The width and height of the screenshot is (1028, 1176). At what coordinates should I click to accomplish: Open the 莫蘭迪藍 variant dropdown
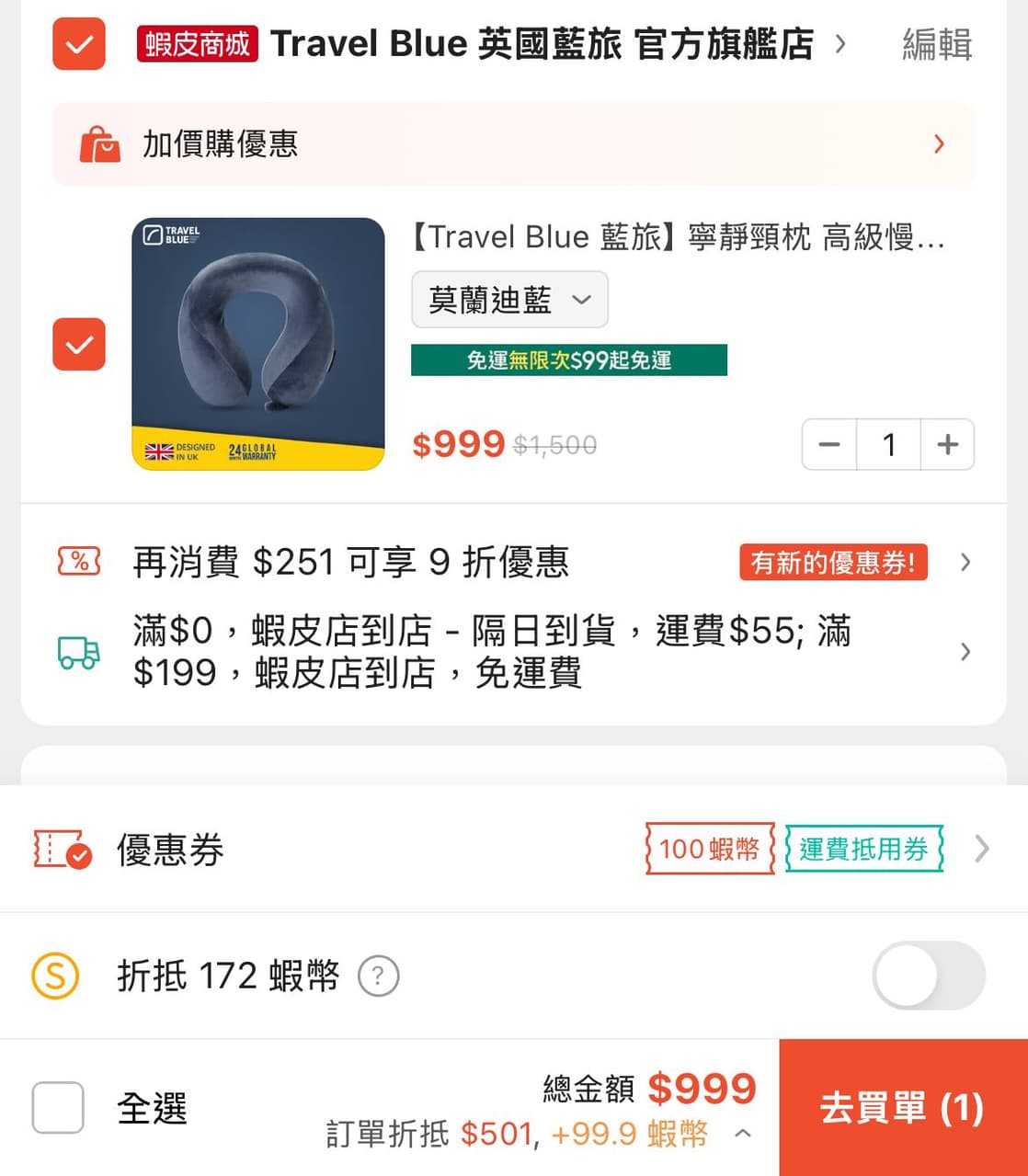(509, 299)
